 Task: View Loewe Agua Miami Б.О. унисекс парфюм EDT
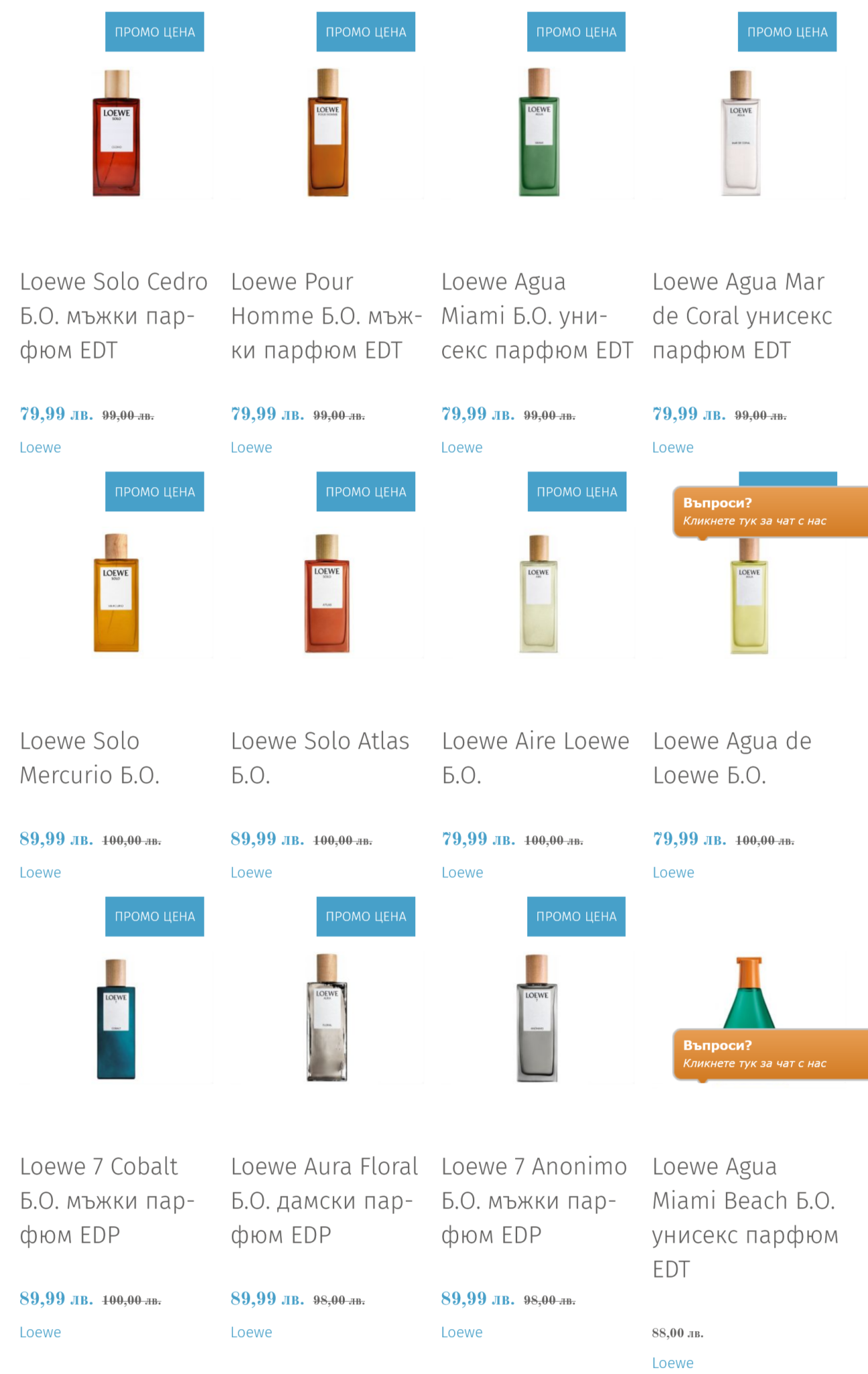click(x=537, y=316)
